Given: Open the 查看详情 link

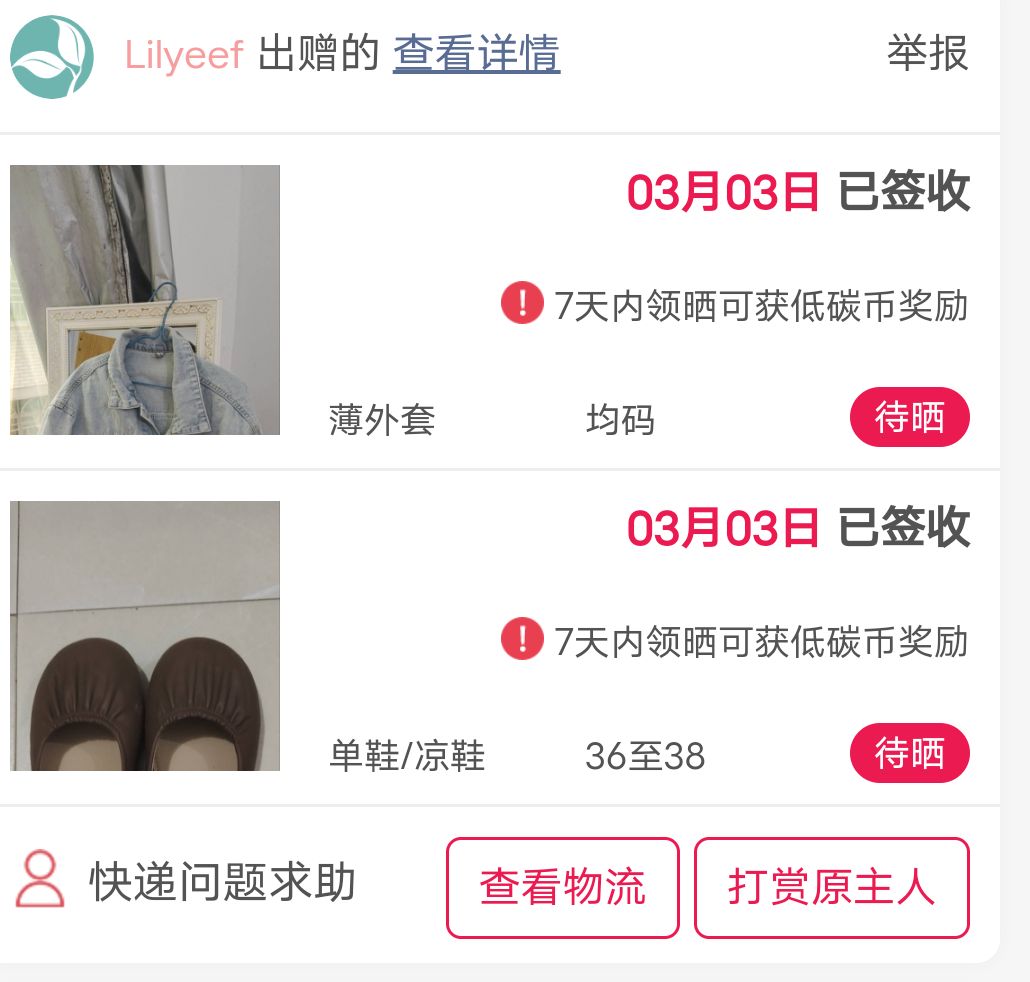Looking at the screenshot, I should 476,54.
